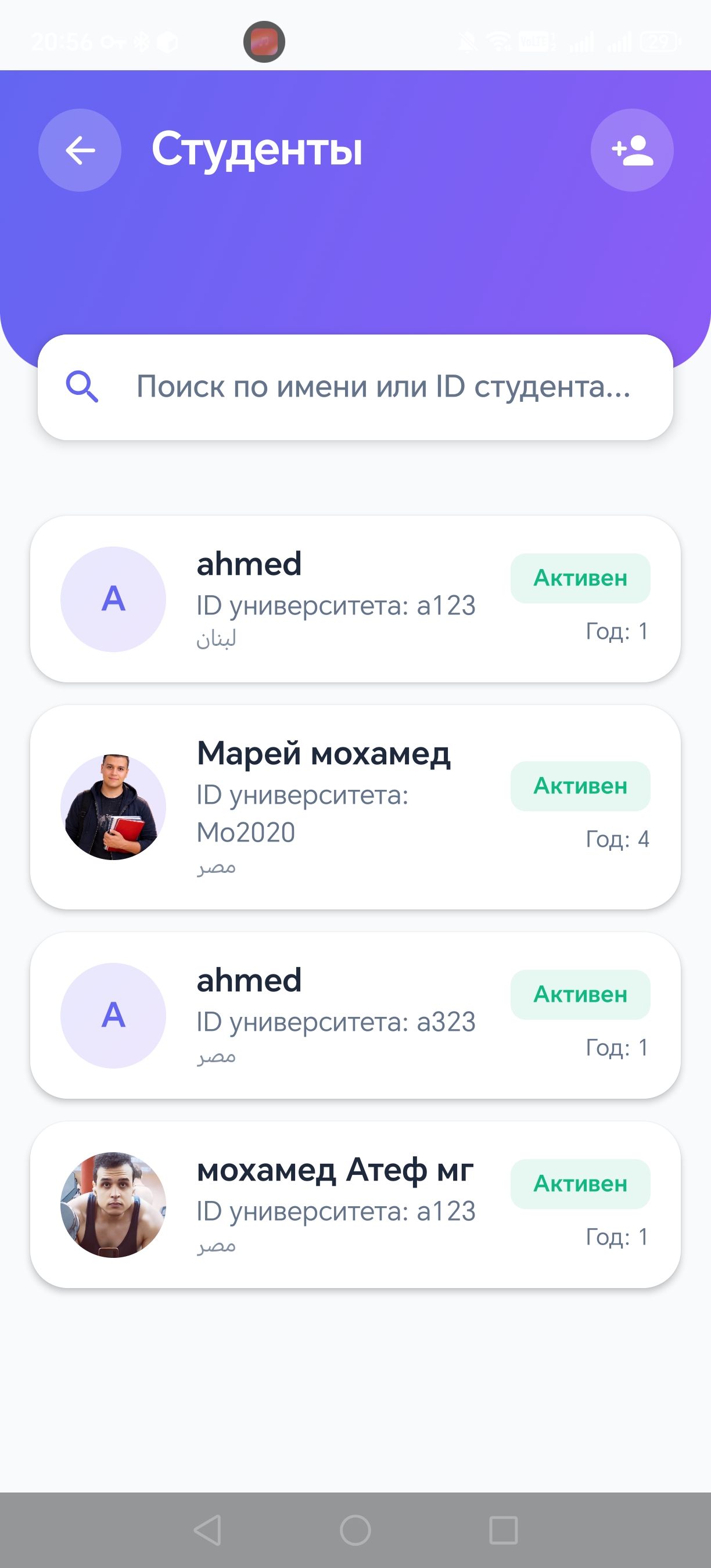Open мохамед Атеф мг student card
The image size is (711, 1568).
click(x=355, y=1204)
